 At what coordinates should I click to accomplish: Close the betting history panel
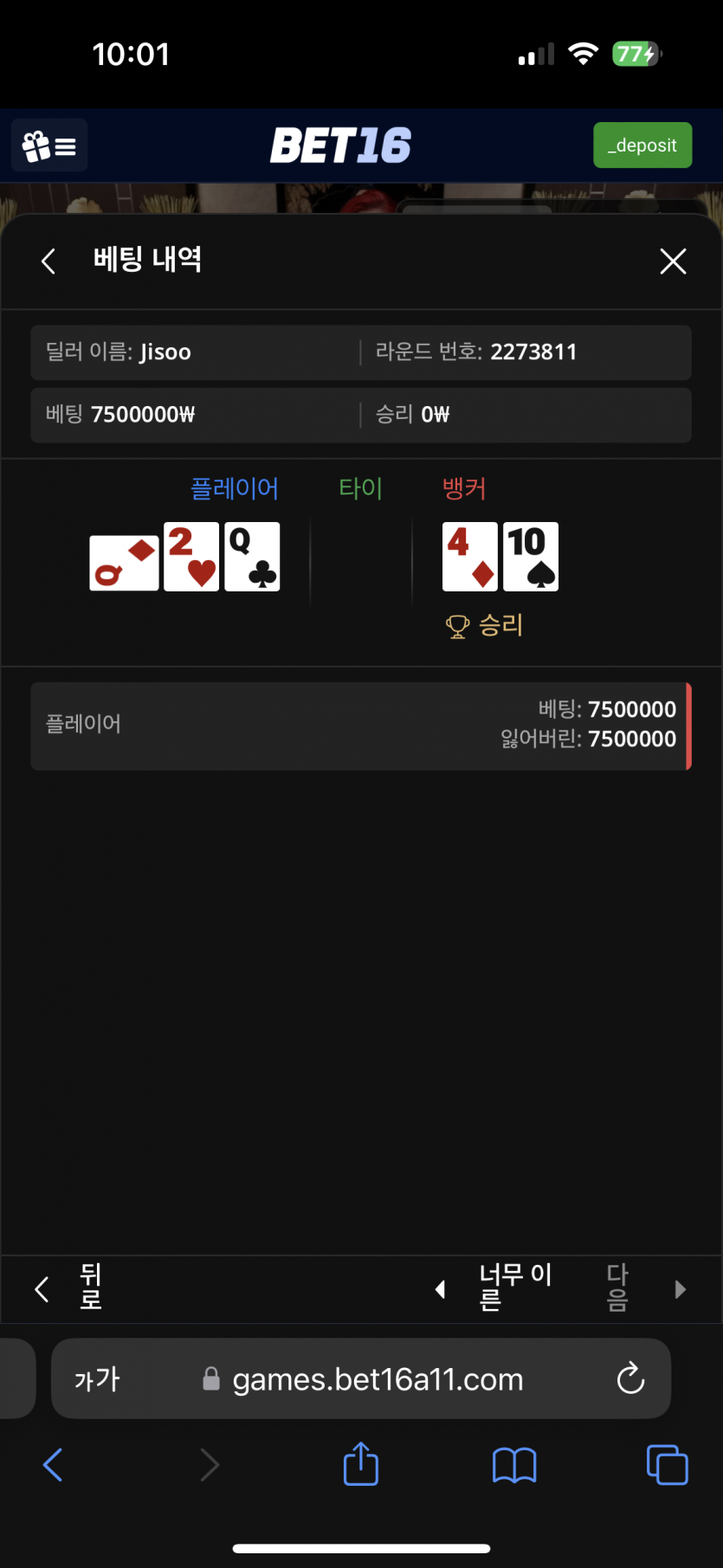(x=673, y=261)
